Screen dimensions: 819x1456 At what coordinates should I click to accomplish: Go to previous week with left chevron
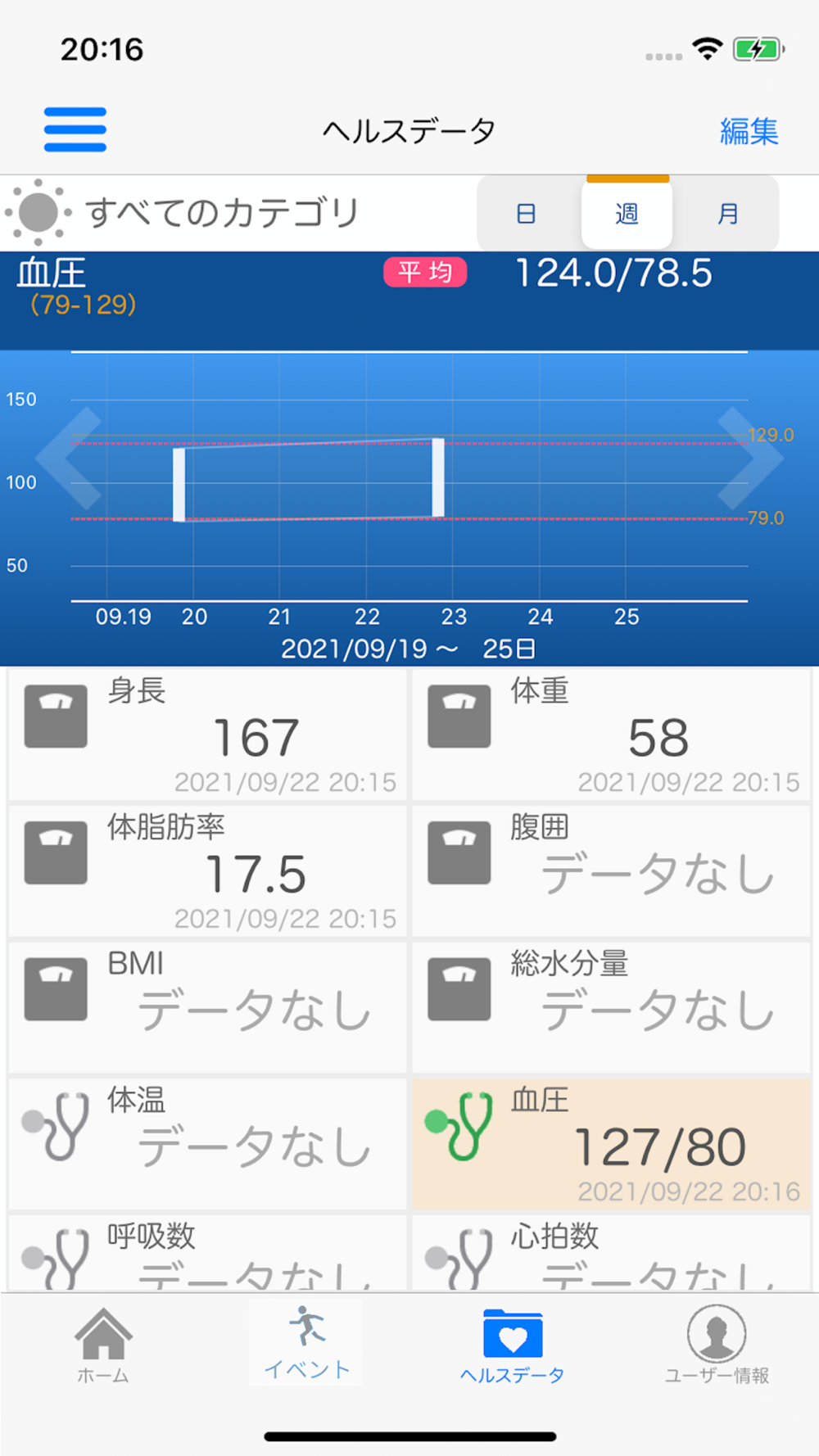tap(69, 459)
